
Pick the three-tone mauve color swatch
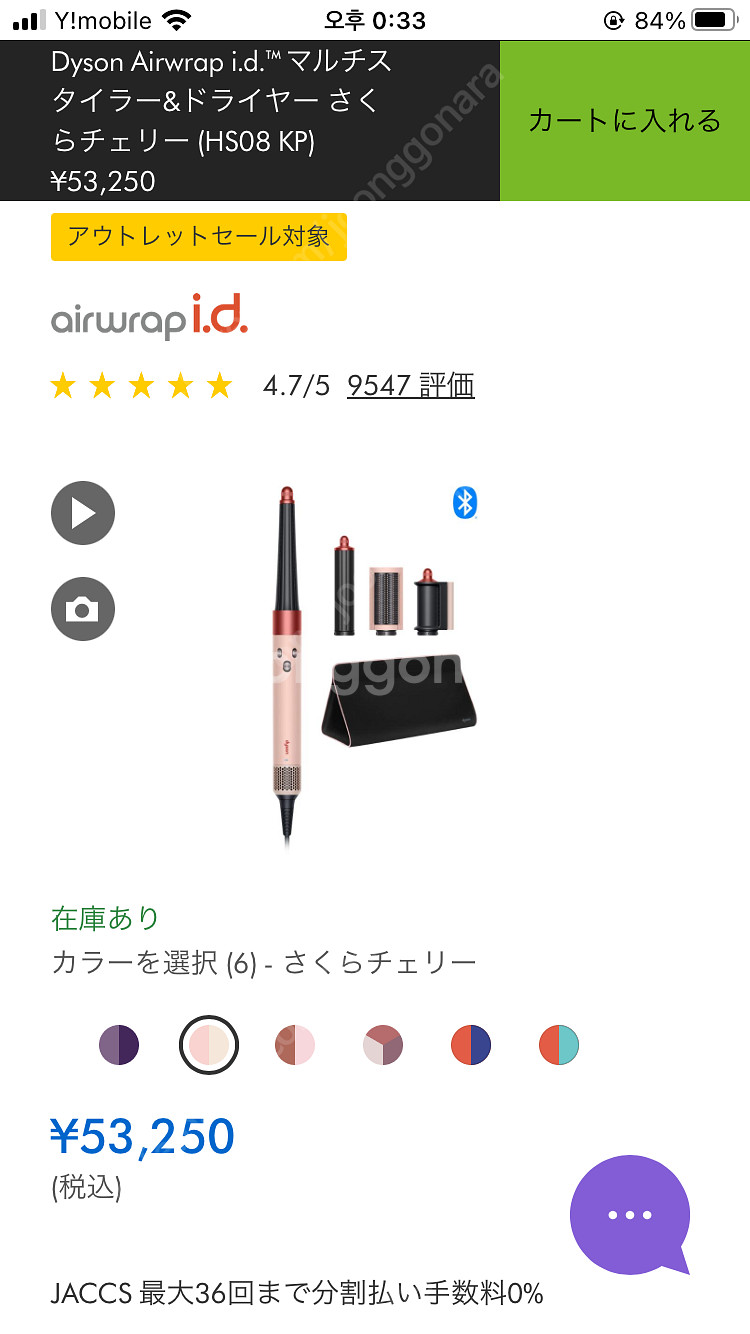(x=383, y=1045)
